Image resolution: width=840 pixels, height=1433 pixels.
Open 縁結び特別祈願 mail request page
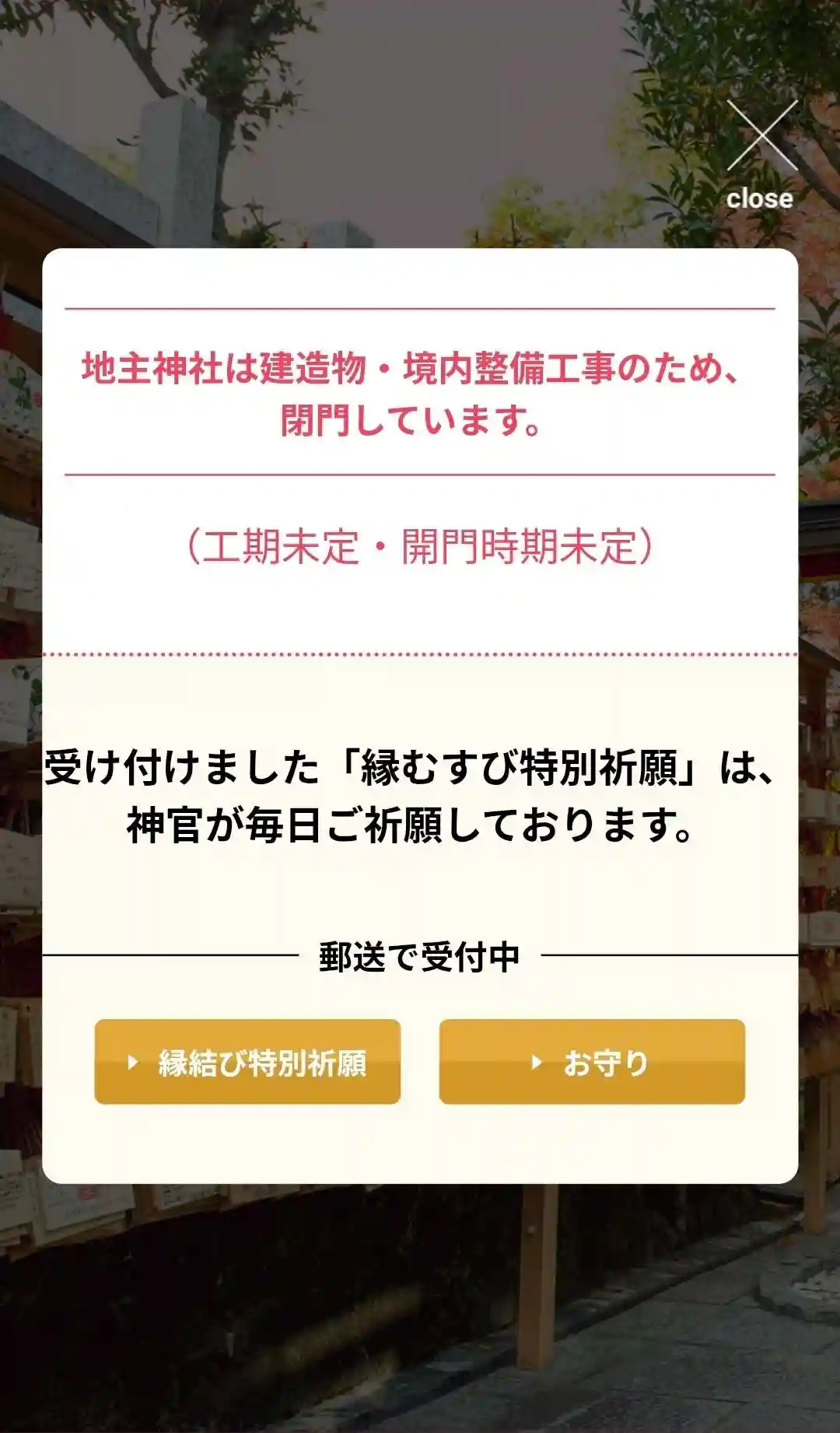[x=247, y=1061]
